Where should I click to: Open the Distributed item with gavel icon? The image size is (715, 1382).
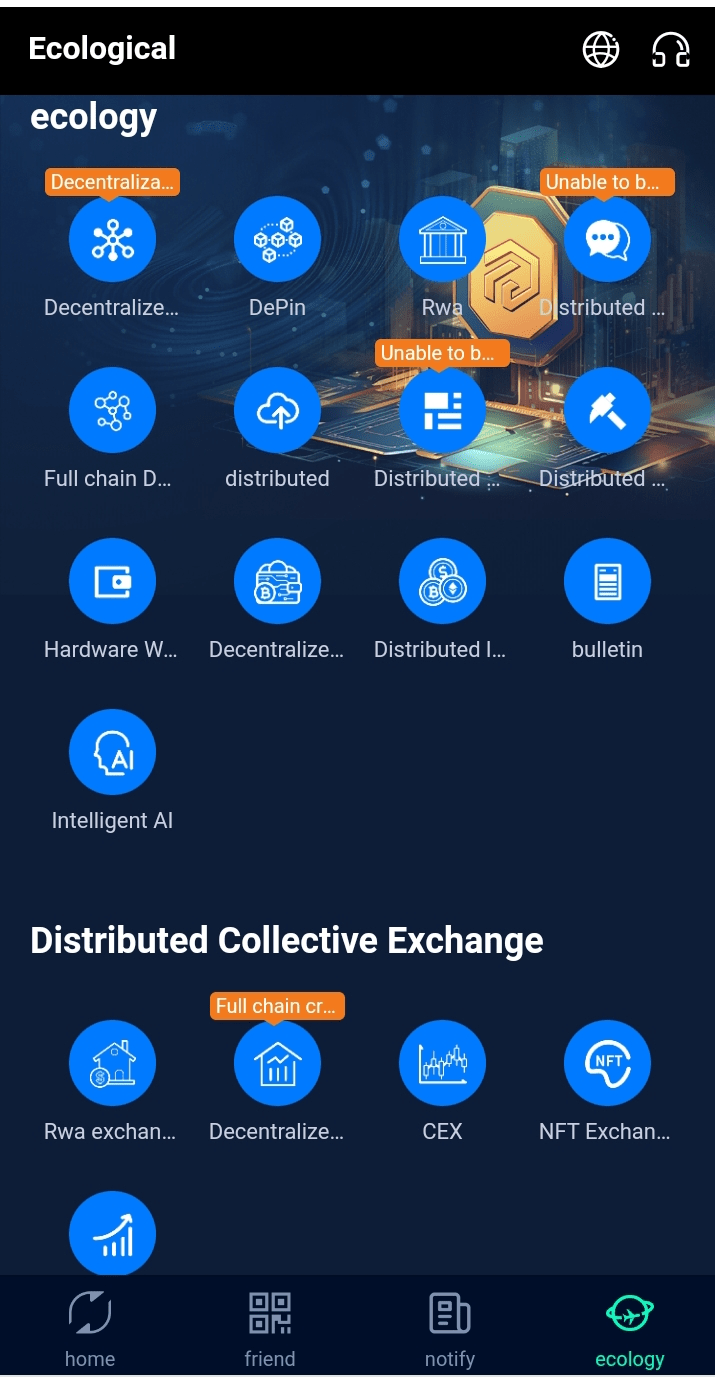[x=607, y=411]
